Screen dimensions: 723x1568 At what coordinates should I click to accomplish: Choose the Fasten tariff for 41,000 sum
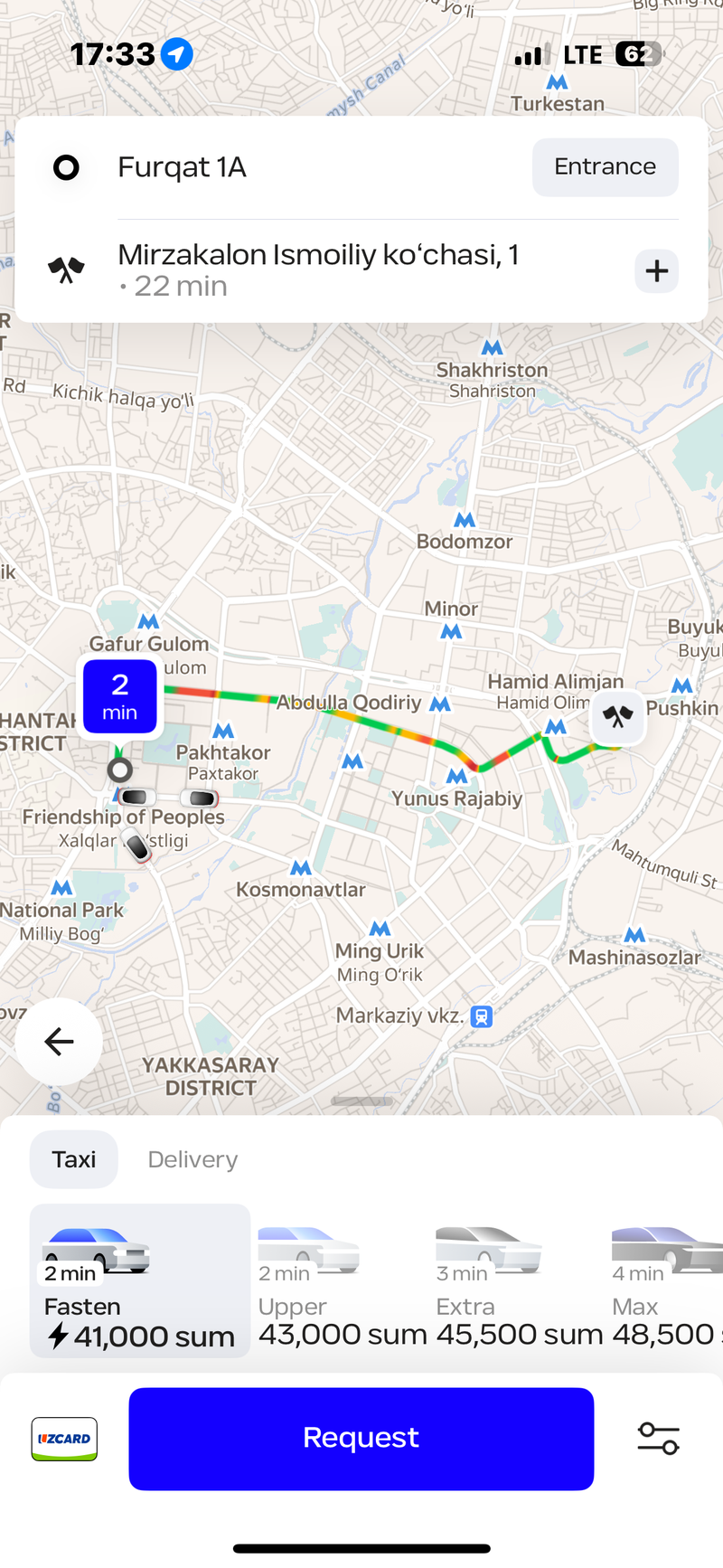(140, 1280)
